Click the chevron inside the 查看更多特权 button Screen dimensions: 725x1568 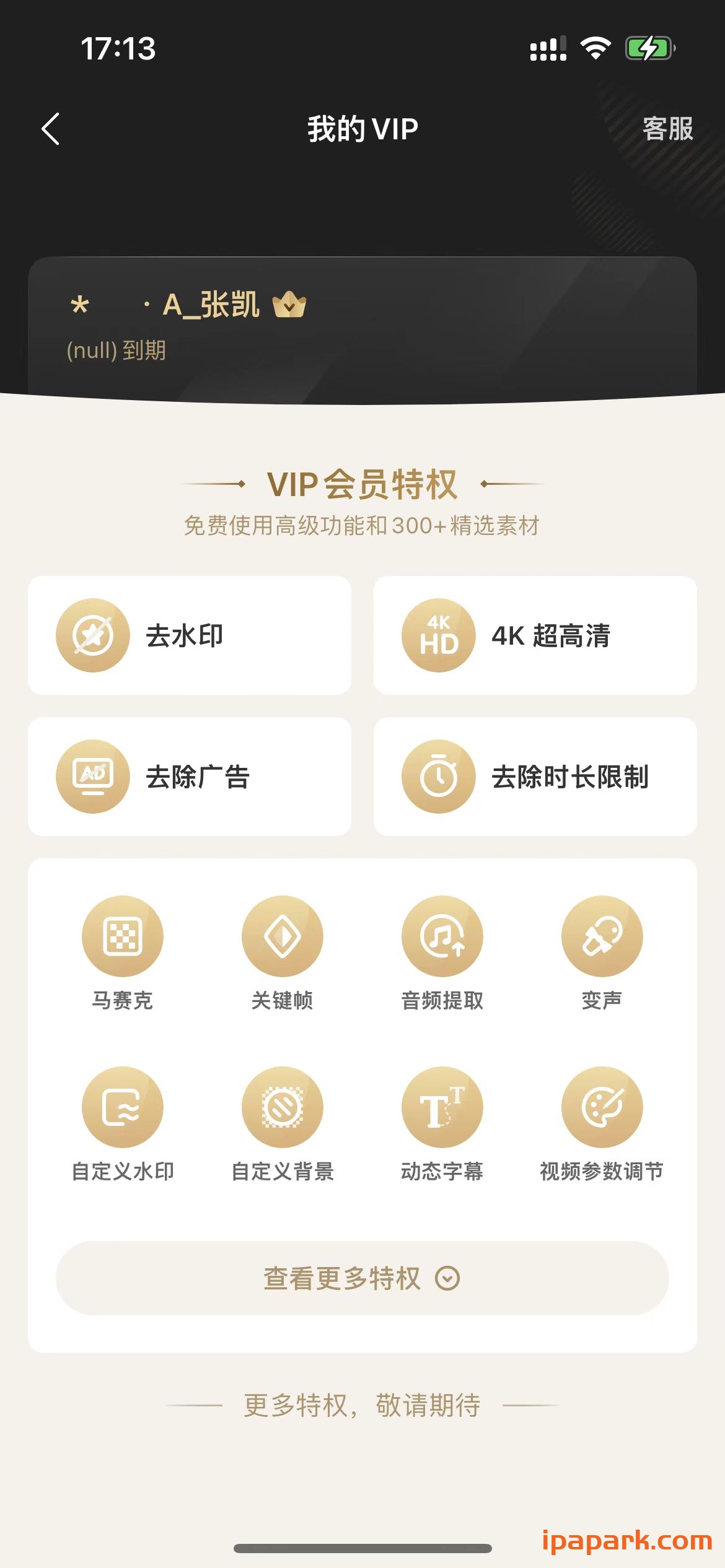(x=447, y=1278)
